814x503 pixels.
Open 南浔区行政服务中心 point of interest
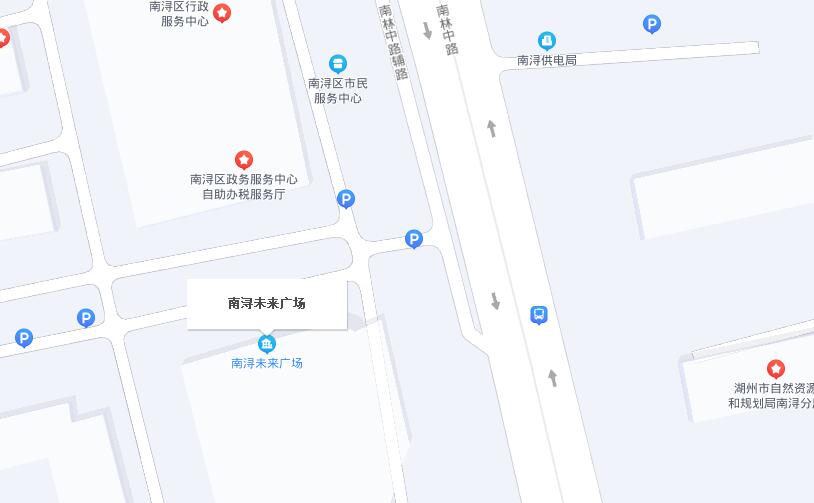coord(222,13)
